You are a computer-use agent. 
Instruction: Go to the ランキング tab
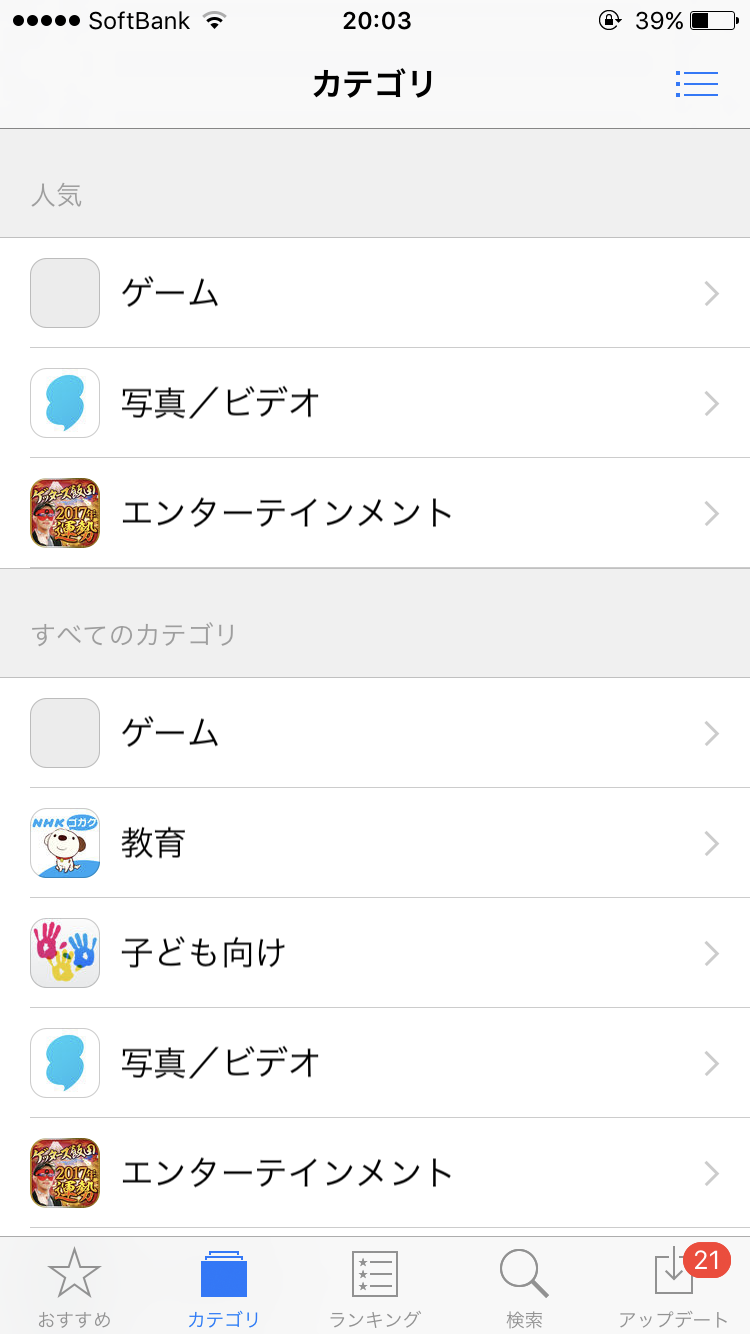(x=375, y=1286)
